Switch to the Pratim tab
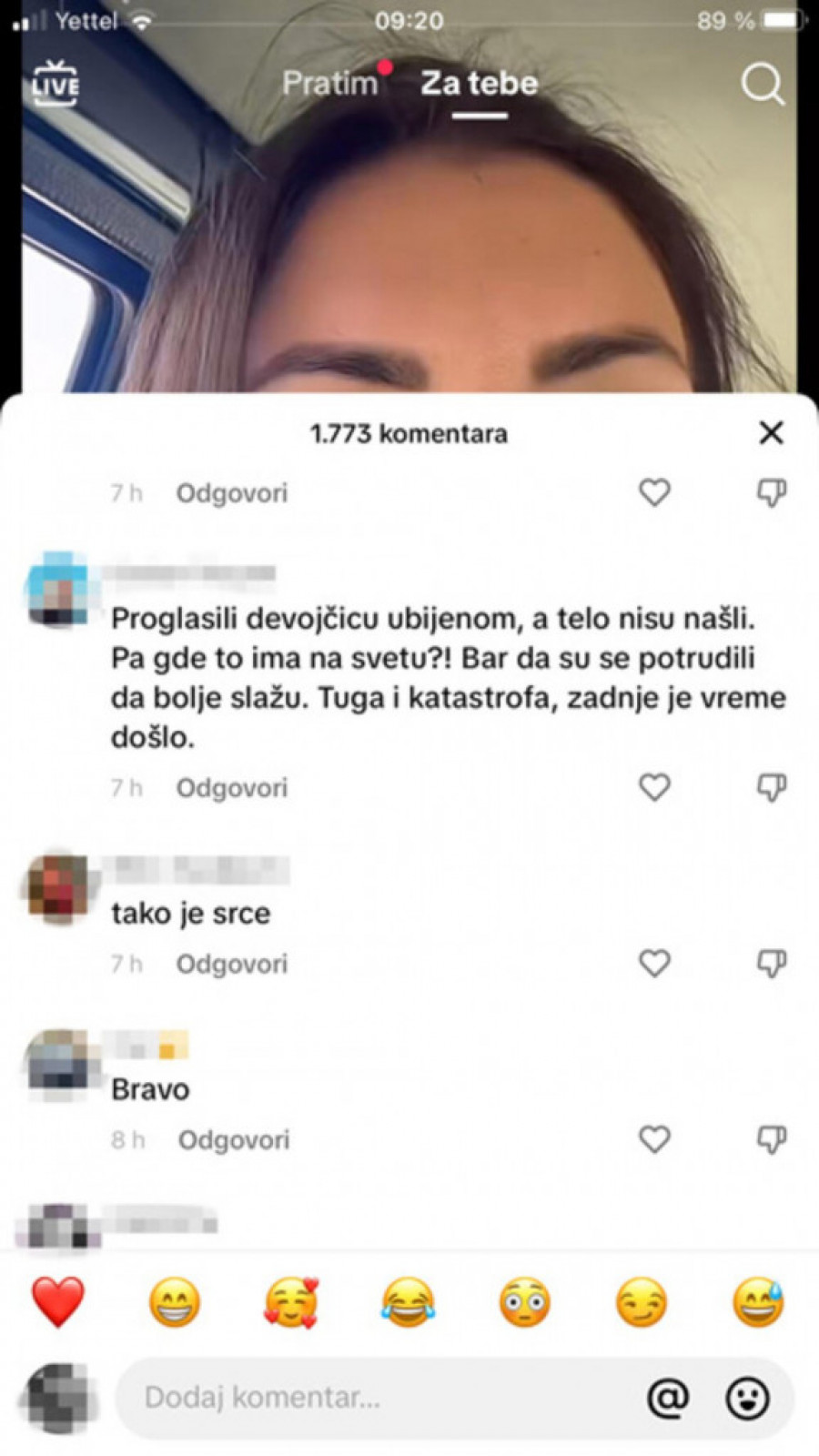 [329, 84]
